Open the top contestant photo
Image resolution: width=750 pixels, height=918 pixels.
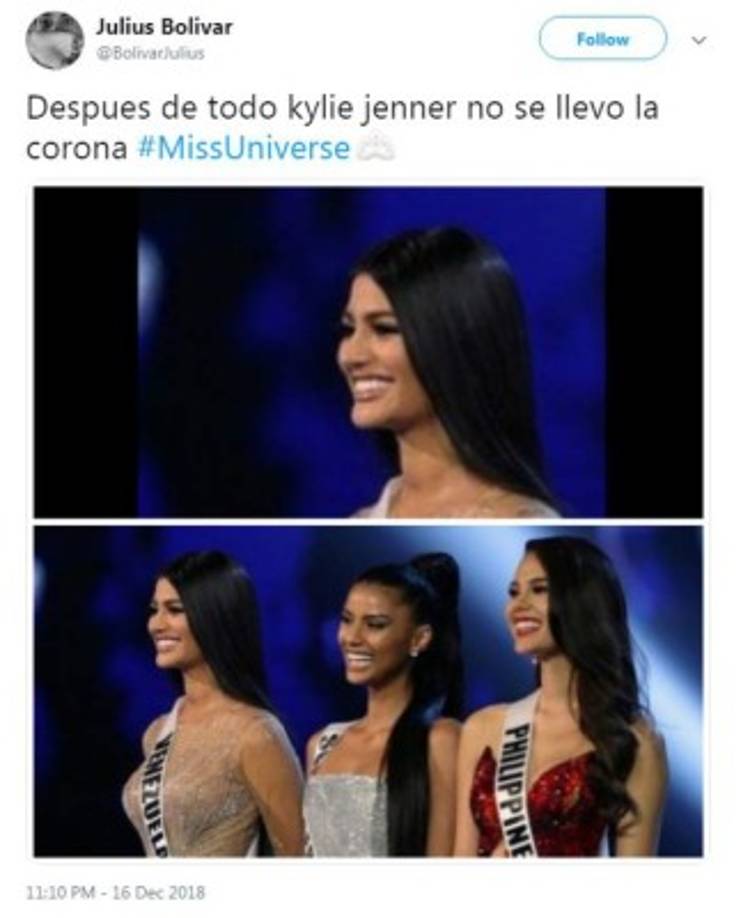375,350
